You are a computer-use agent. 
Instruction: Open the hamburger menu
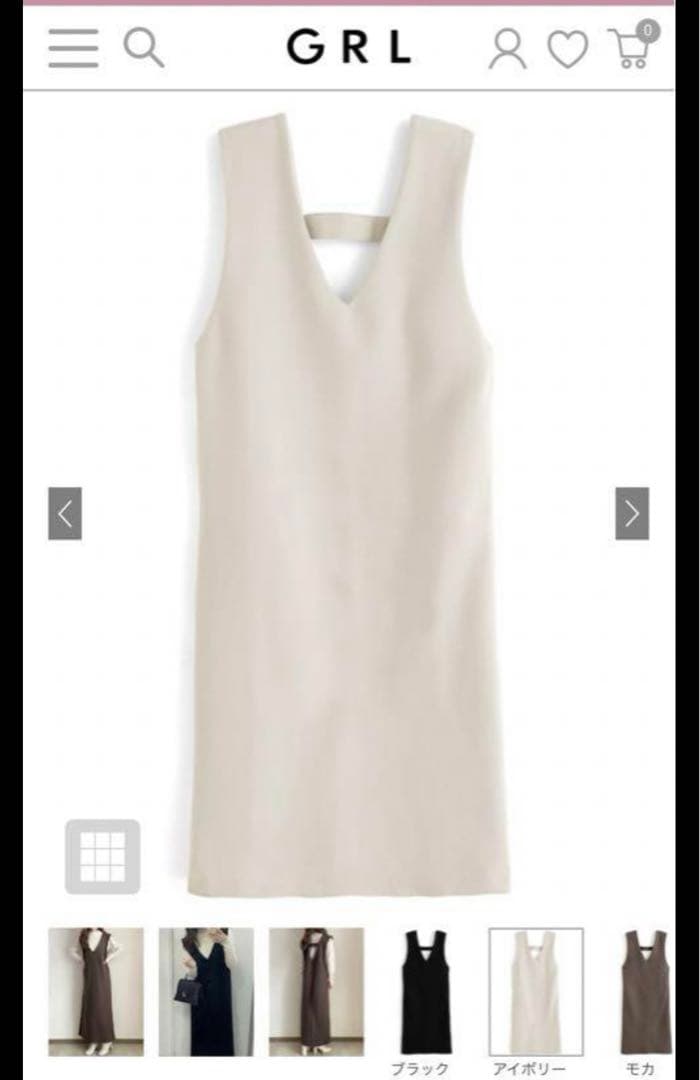click(73, 48)
